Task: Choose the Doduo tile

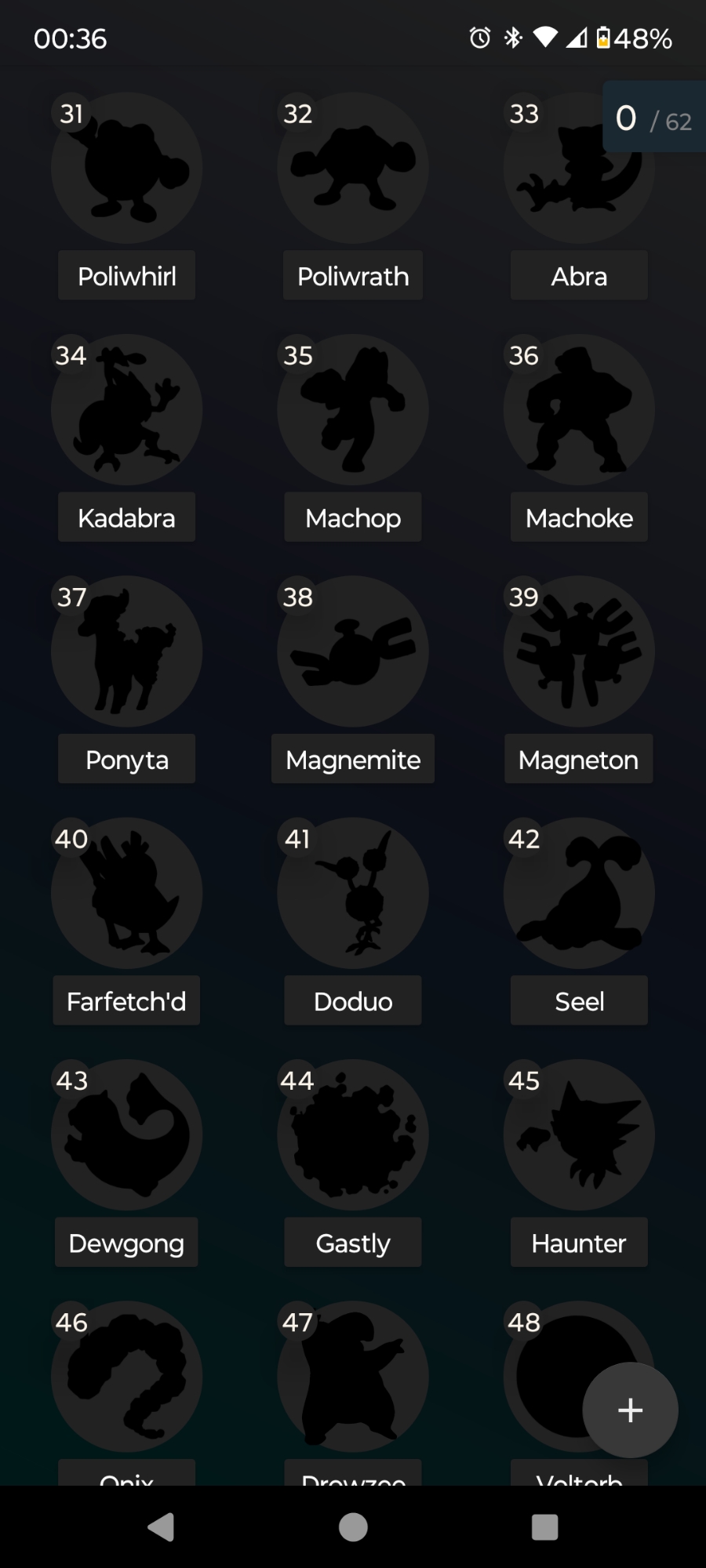Action: [x=352, y=892]
